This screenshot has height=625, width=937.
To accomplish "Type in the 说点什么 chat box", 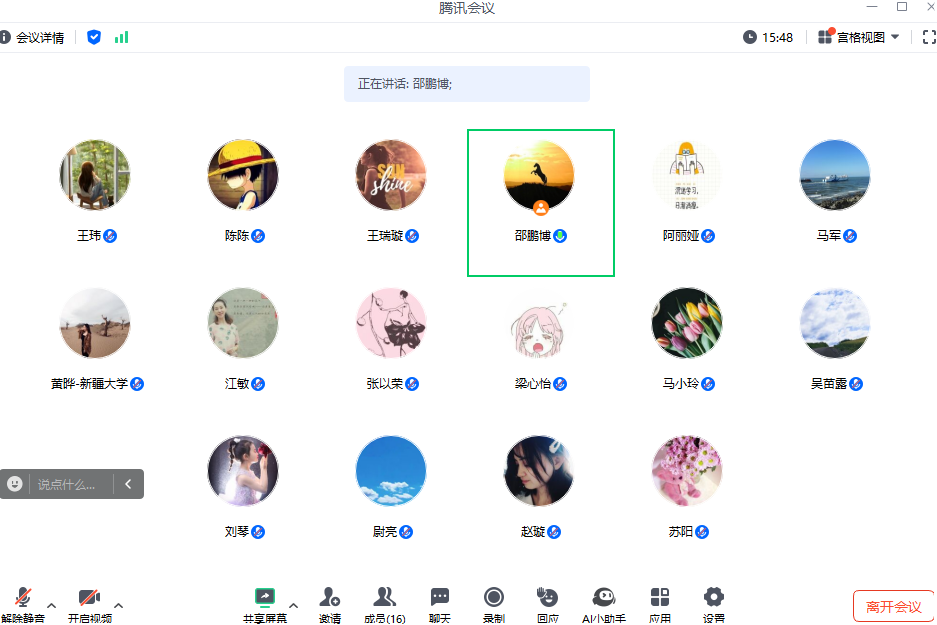I will click(x=68, y=484).
